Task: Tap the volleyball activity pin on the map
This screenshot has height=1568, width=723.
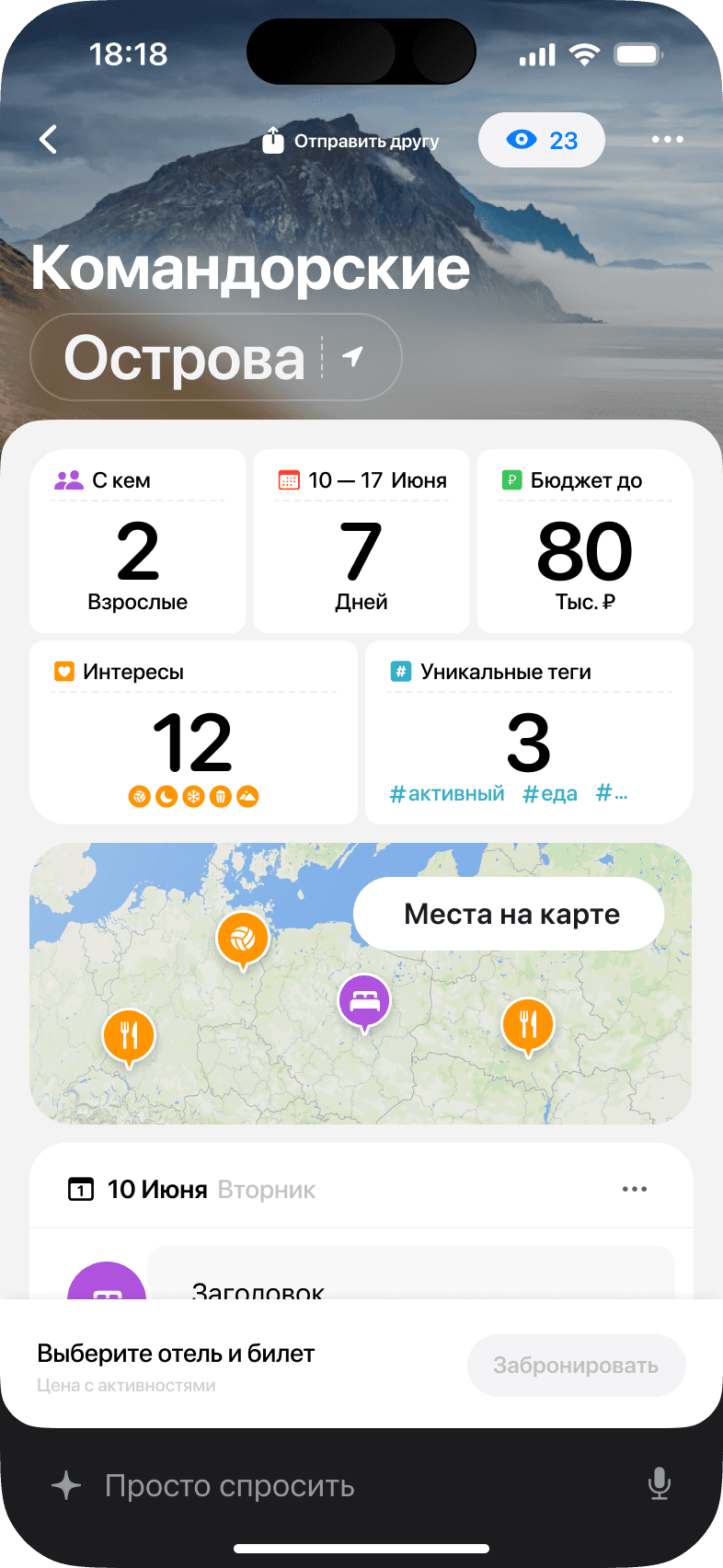Action: [x=243, y=939]
